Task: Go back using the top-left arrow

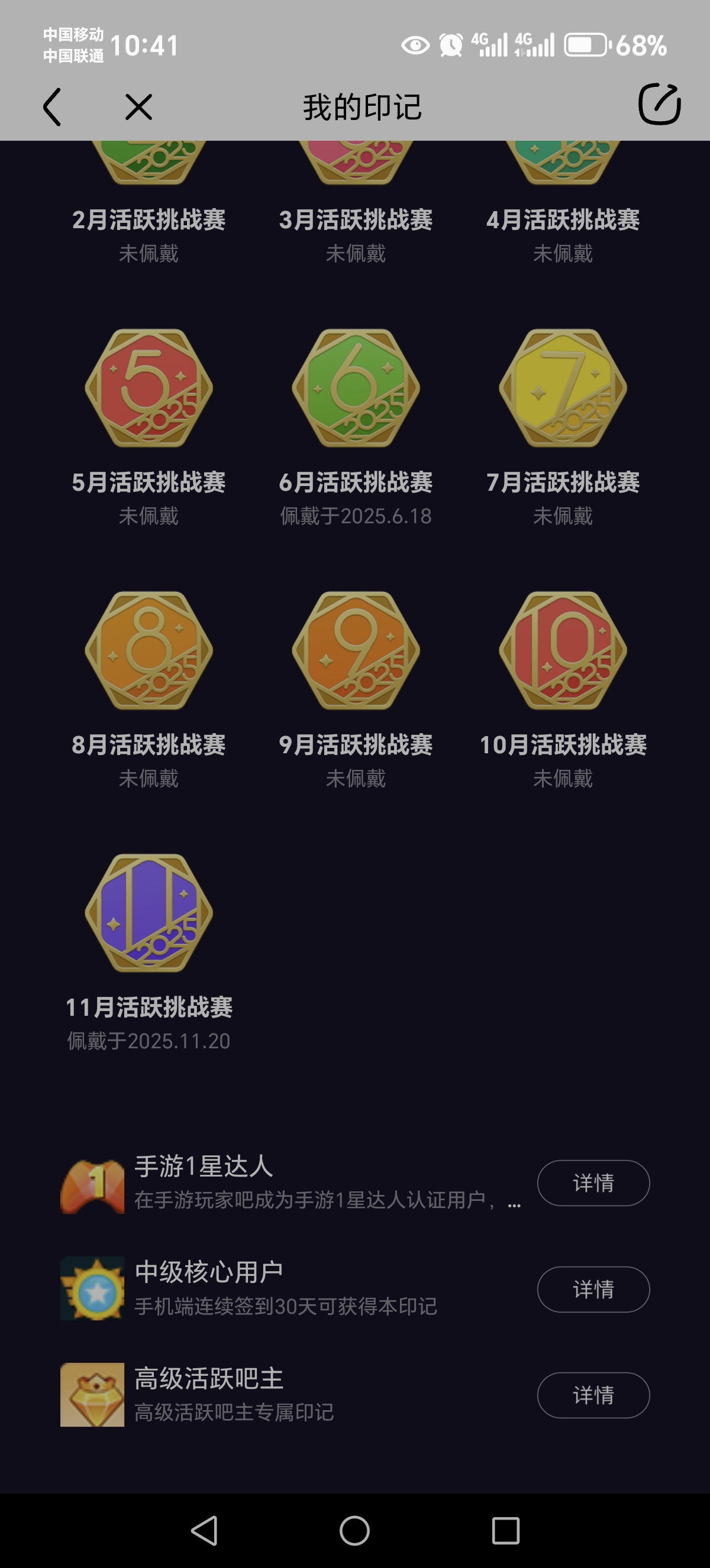Action: tap(53, 107)
